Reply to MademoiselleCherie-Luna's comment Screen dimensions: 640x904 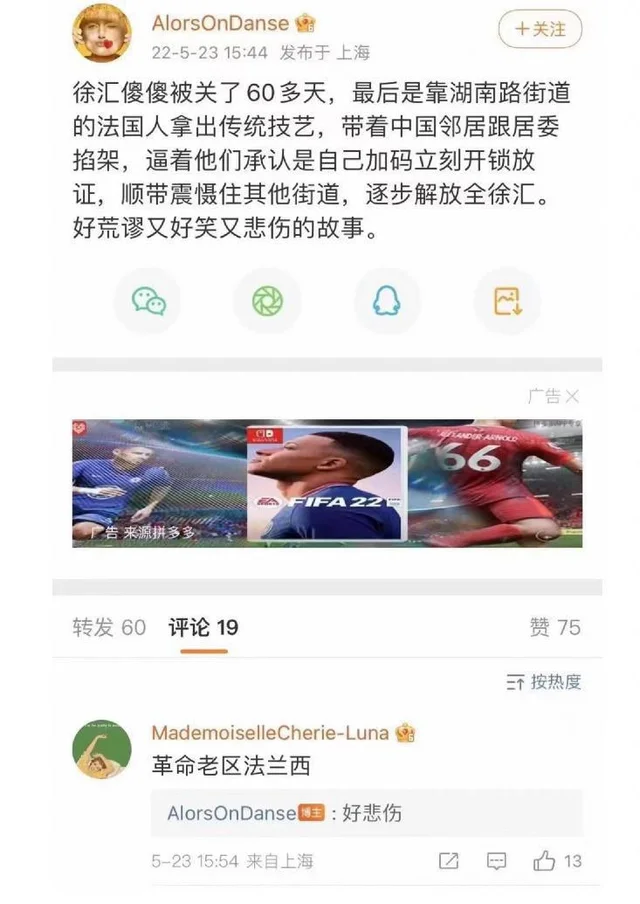(497, 861)
